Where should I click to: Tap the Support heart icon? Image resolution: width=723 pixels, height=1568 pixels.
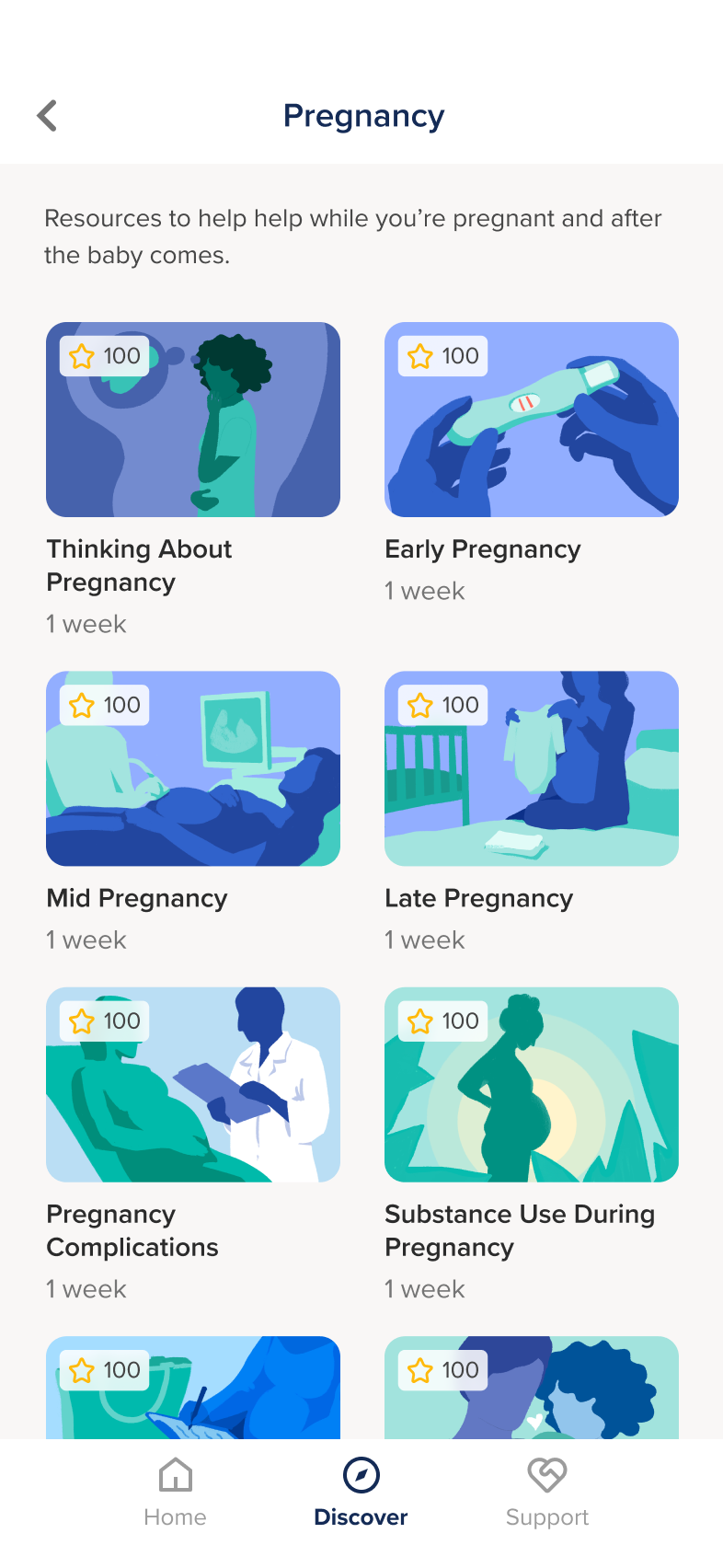pos(546,1474)
